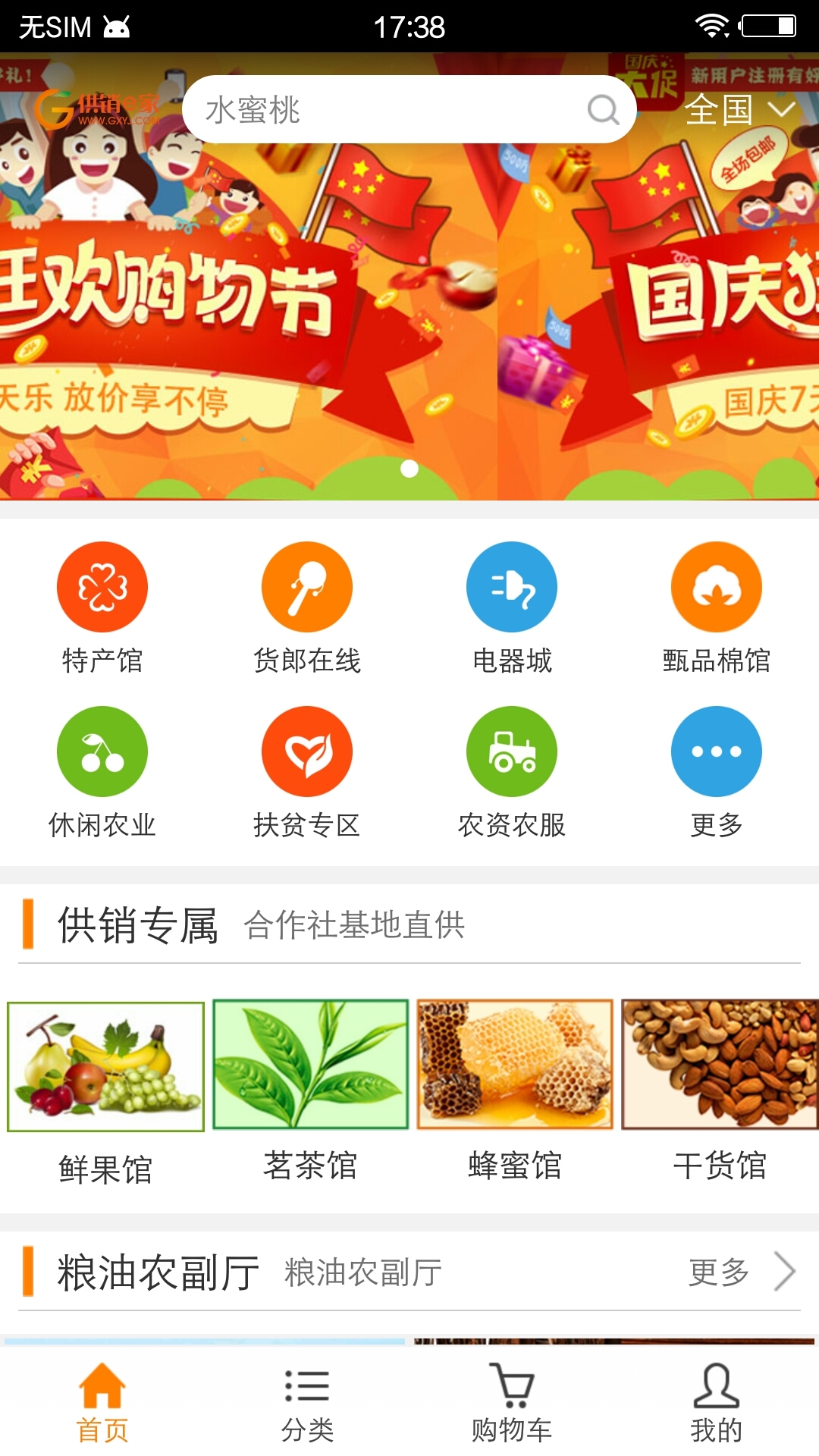This screenshot has height=1456, width=819.
Task: Tap the 水蜜桃 search box
Action: (379, 110)
